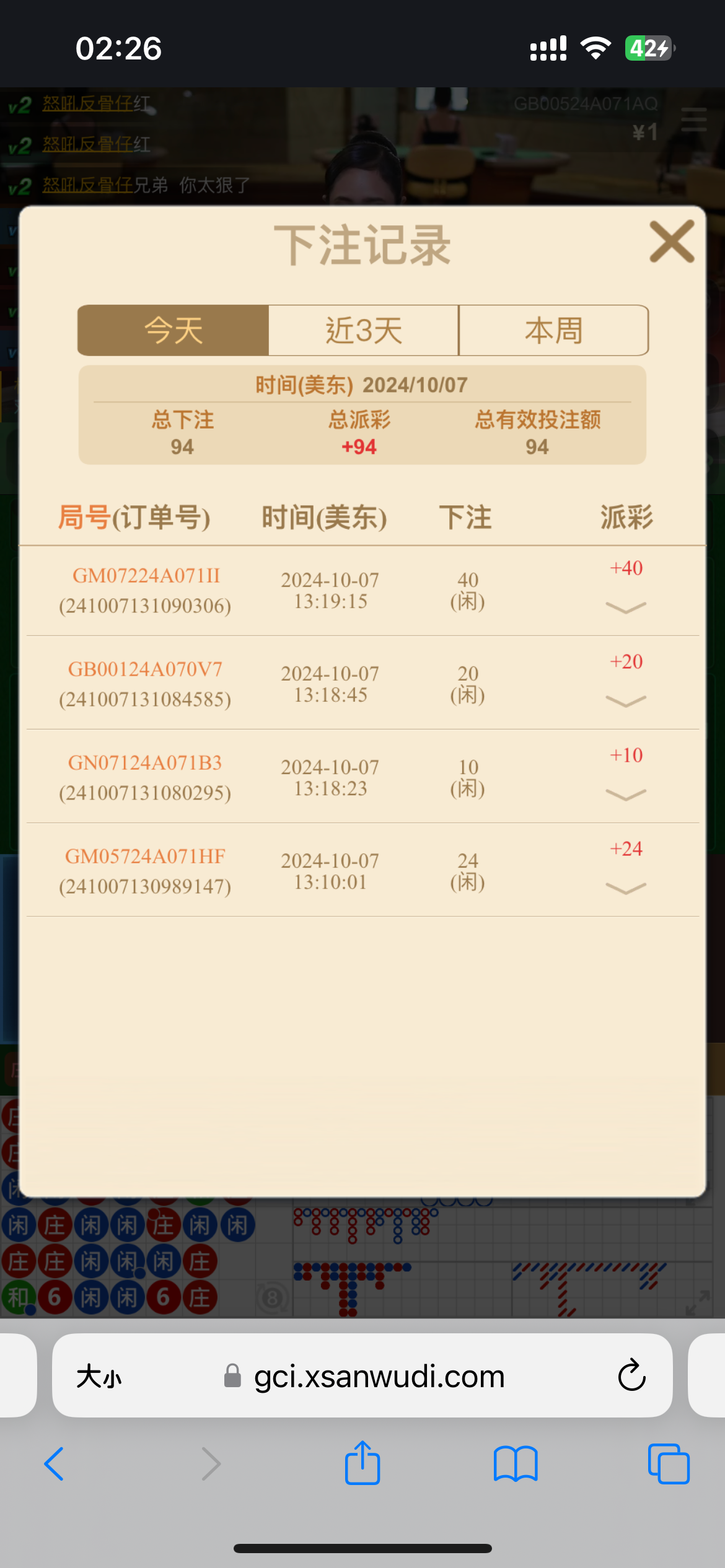The image size is (725, 1568).
Task: Go back to the previous page
Action: click(55, 1464)
